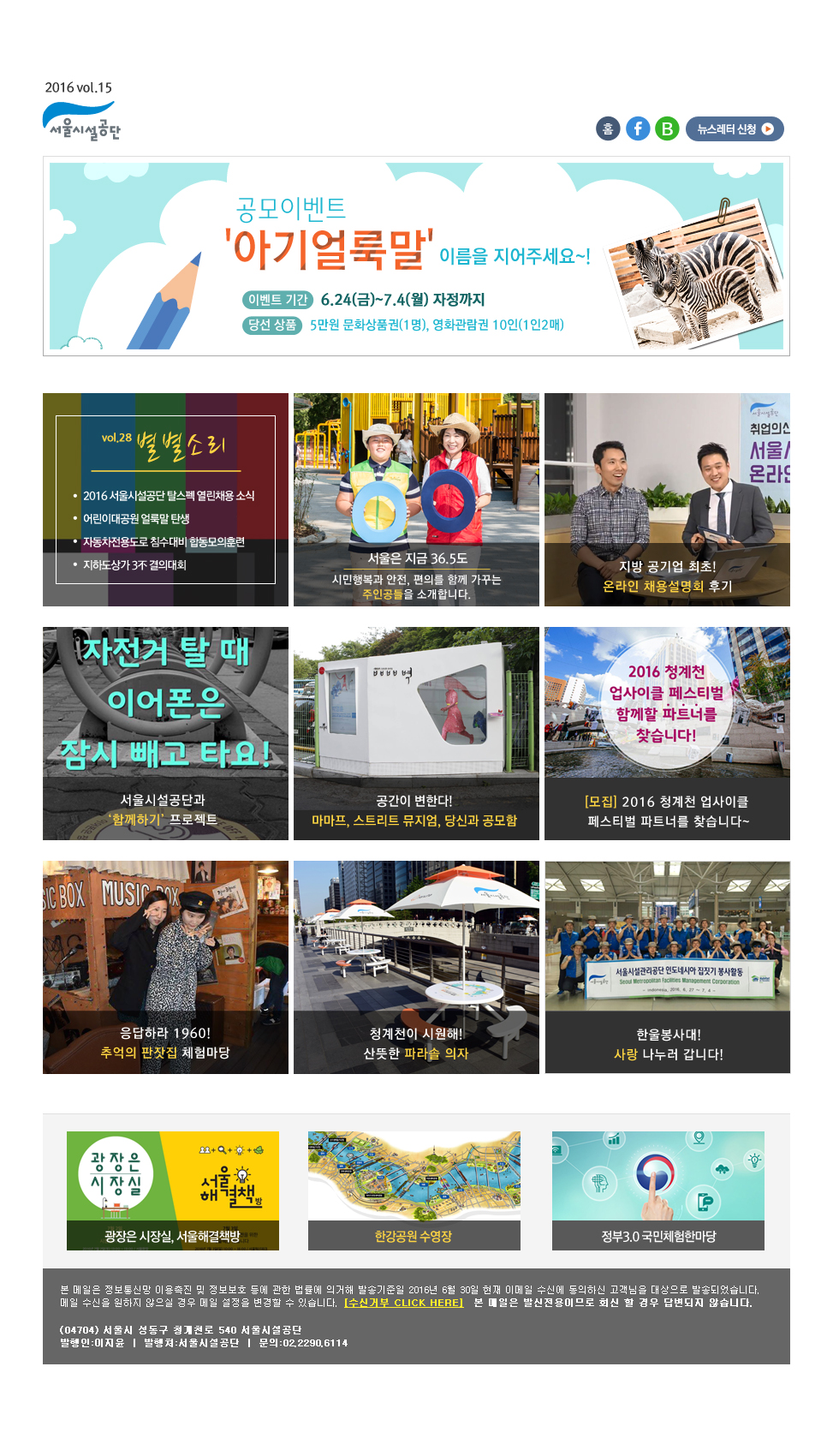
Task: Open the 한강공원 수영장 banner
Action: pyautogui.click(x=414, y=1190)
